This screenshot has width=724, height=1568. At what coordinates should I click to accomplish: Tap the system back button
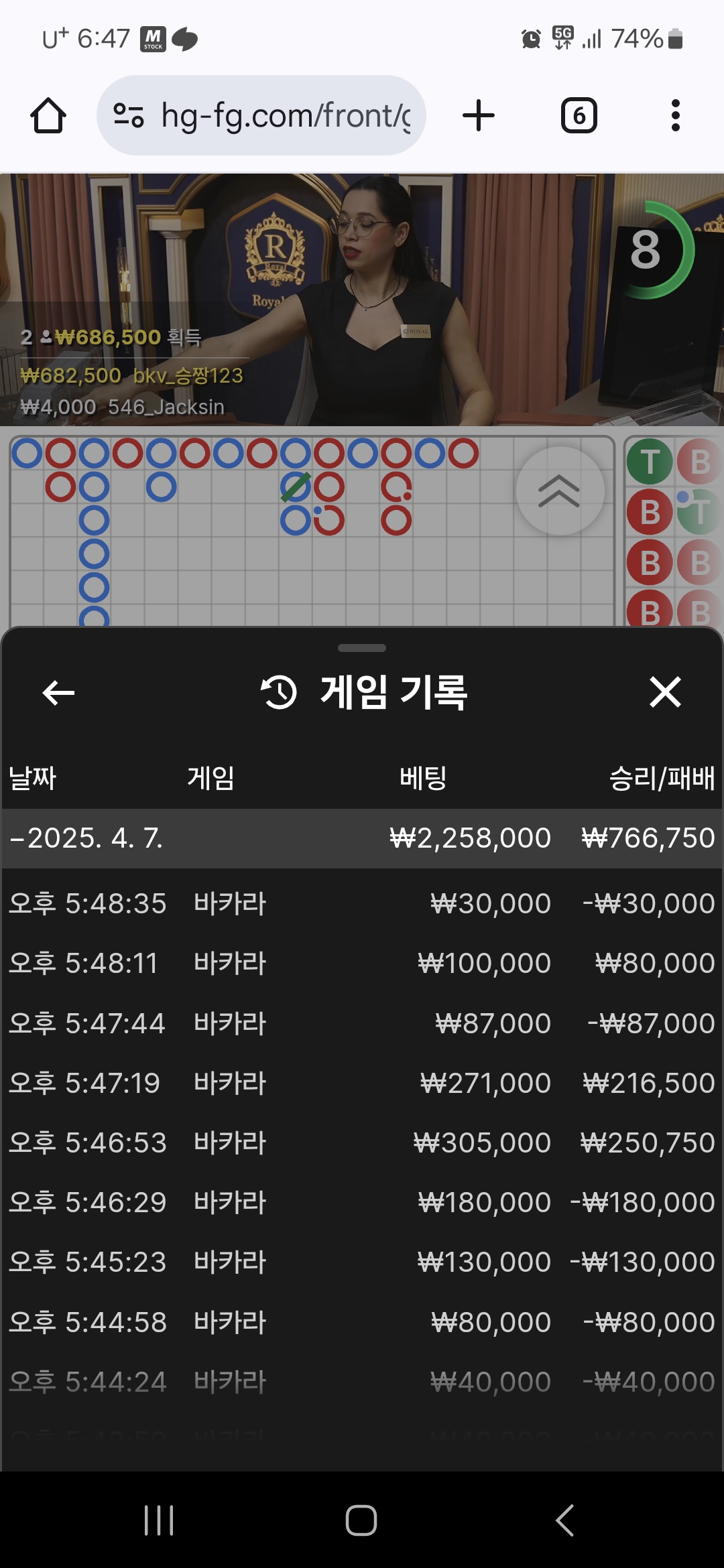[565, 1520]
